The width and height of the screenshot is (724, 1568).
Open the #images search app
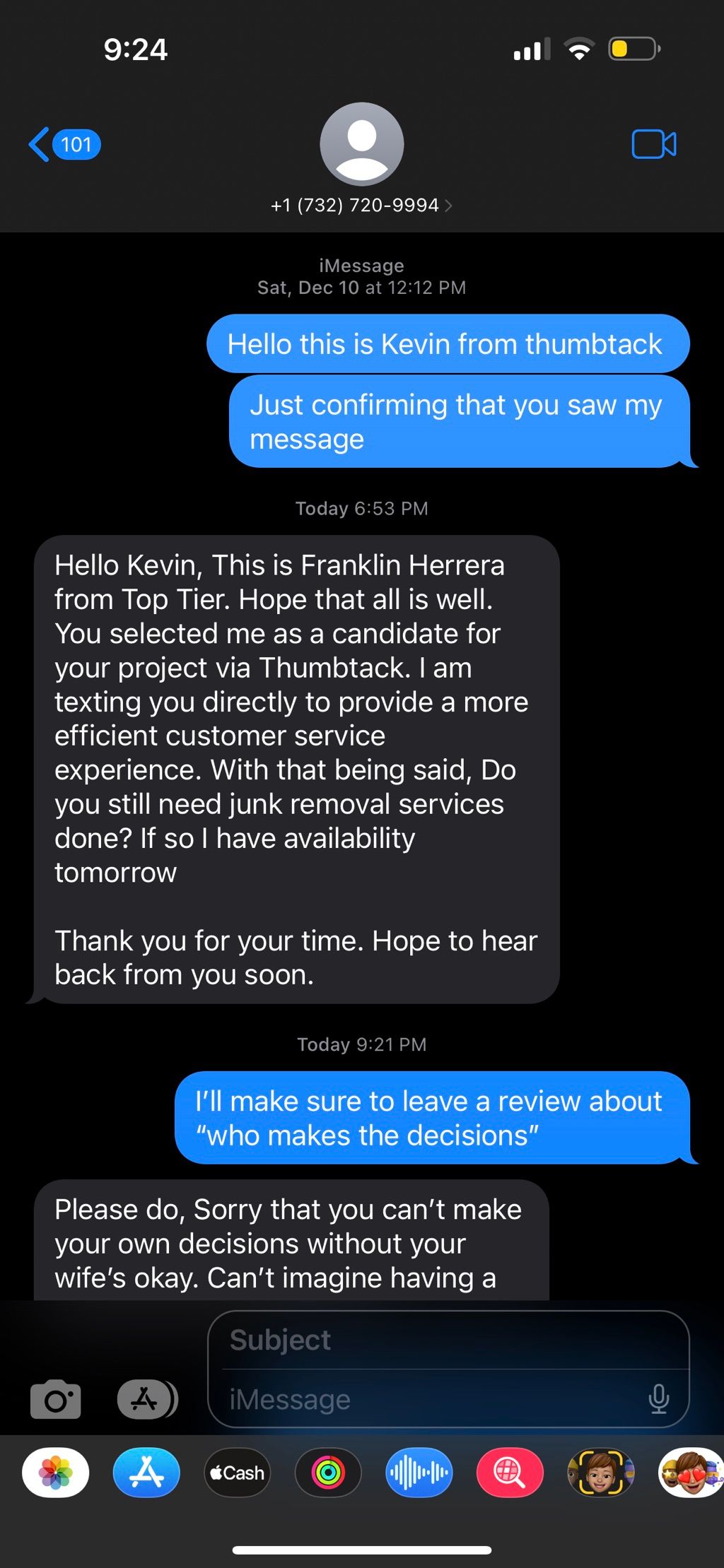510,1473
